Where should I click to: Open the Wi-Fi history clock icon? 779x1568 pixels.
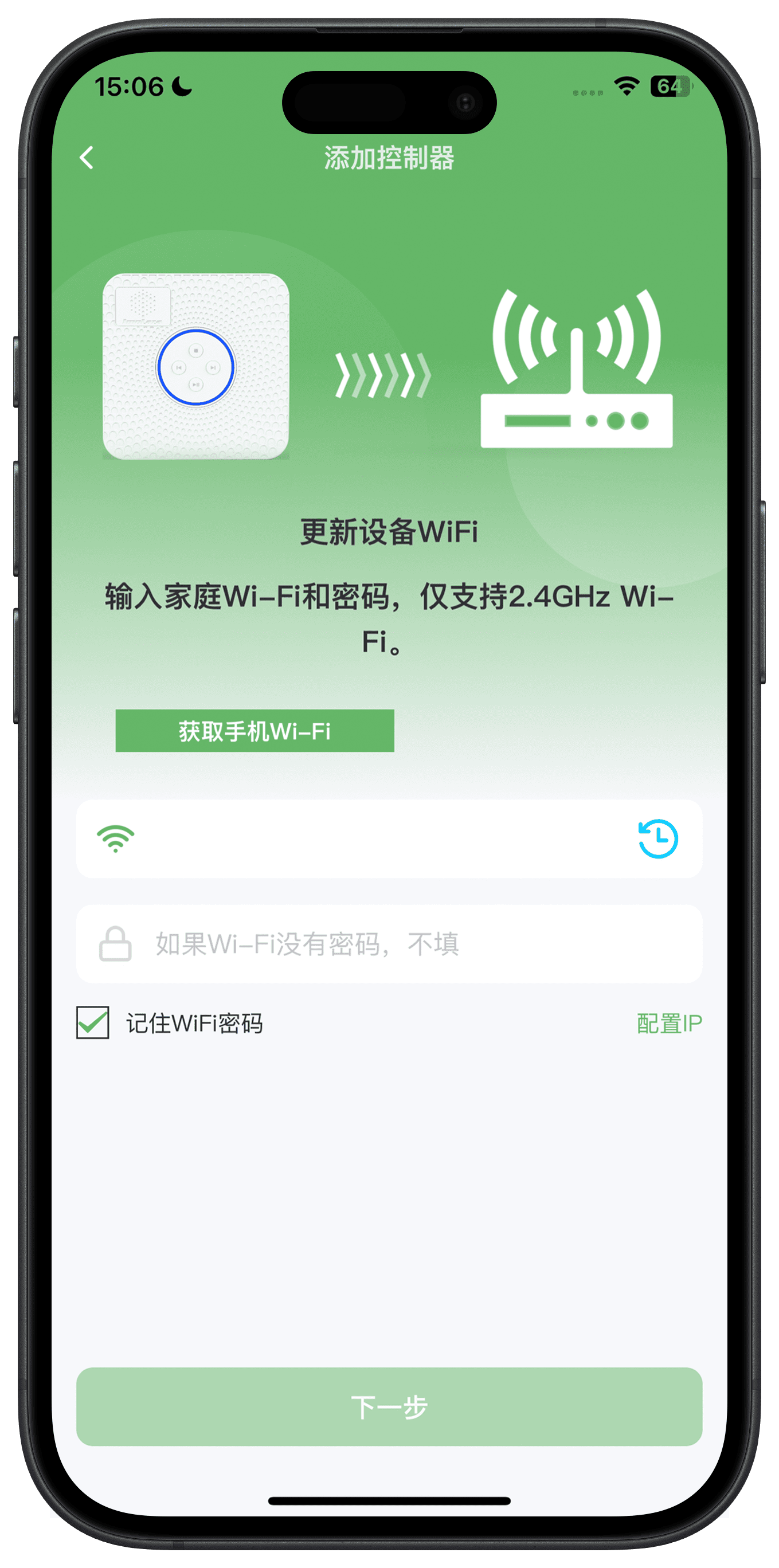[657, 839]
